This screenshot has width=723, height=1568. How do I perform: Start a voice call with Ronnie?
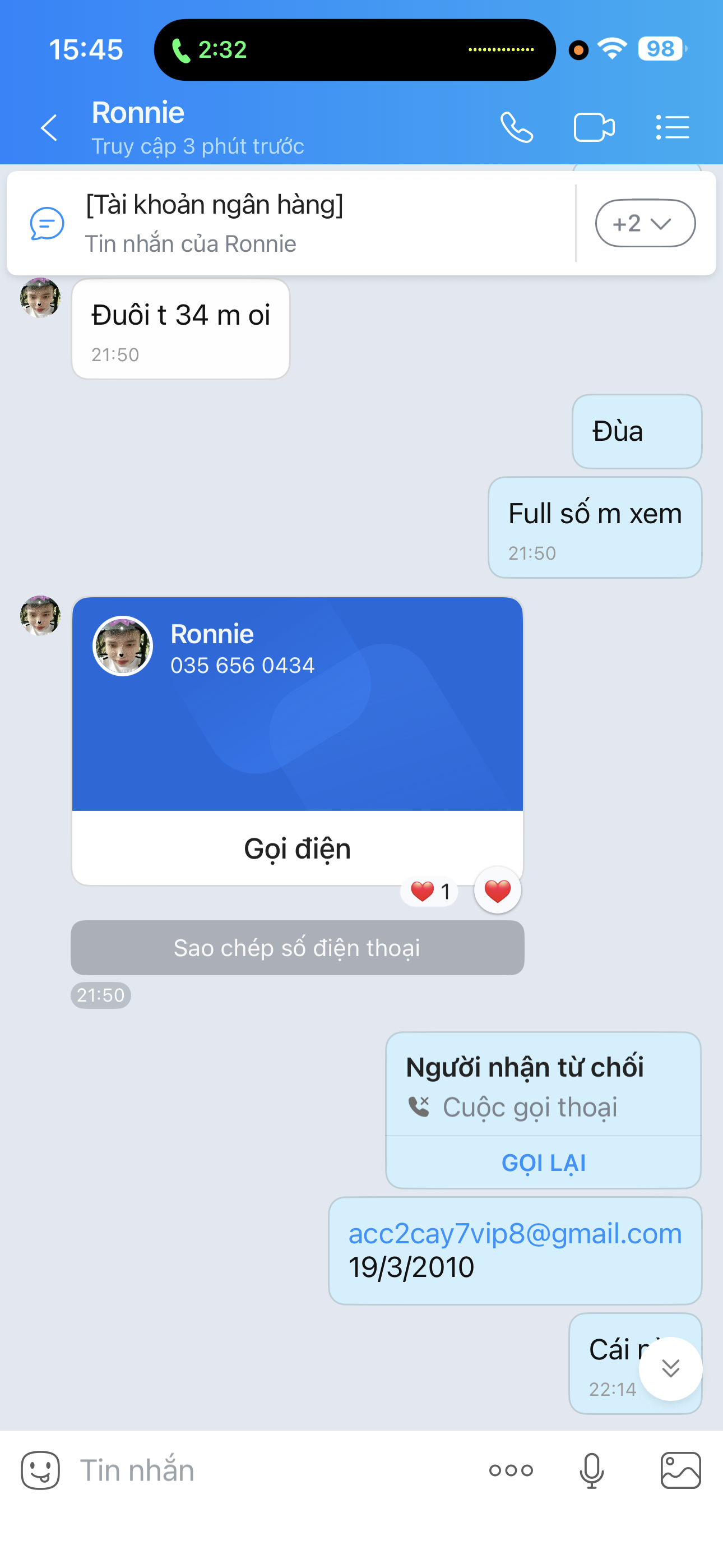point(517,128)
